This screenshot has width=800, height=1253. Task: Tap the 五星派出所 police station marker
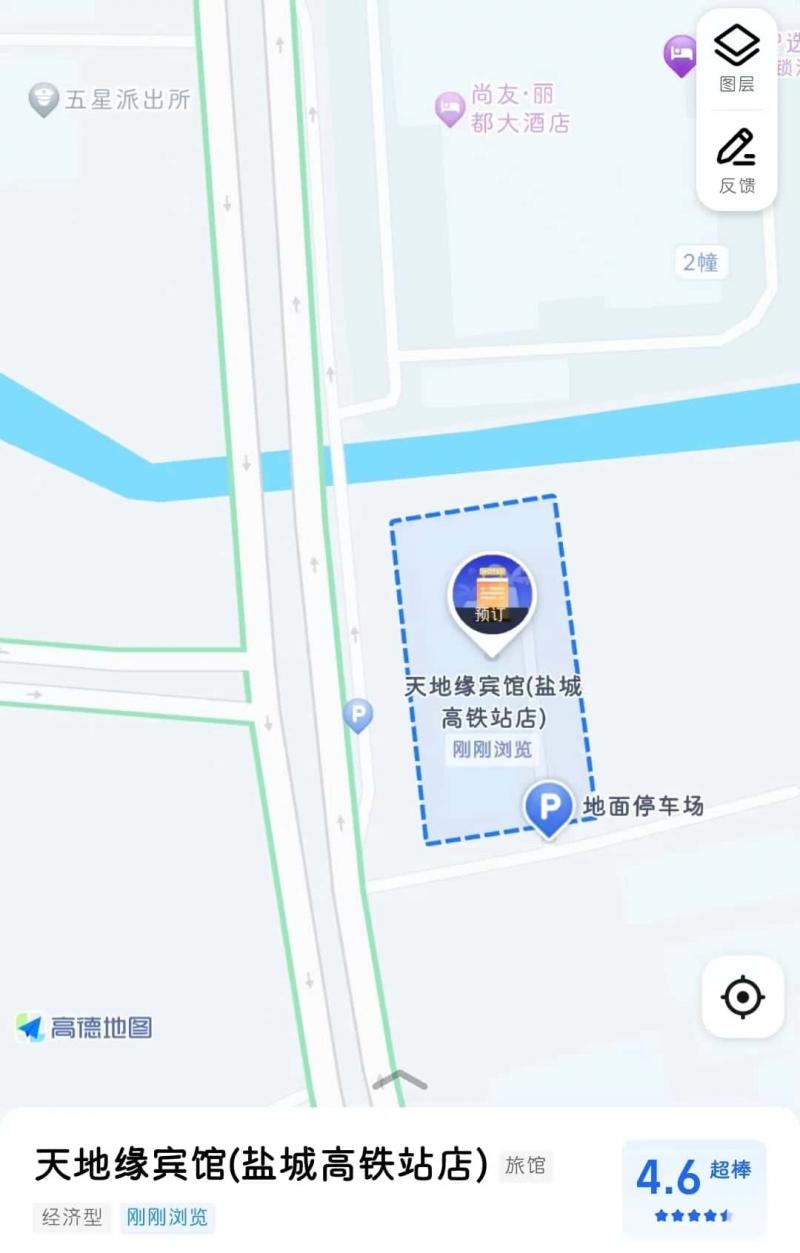tap(43, 98)
